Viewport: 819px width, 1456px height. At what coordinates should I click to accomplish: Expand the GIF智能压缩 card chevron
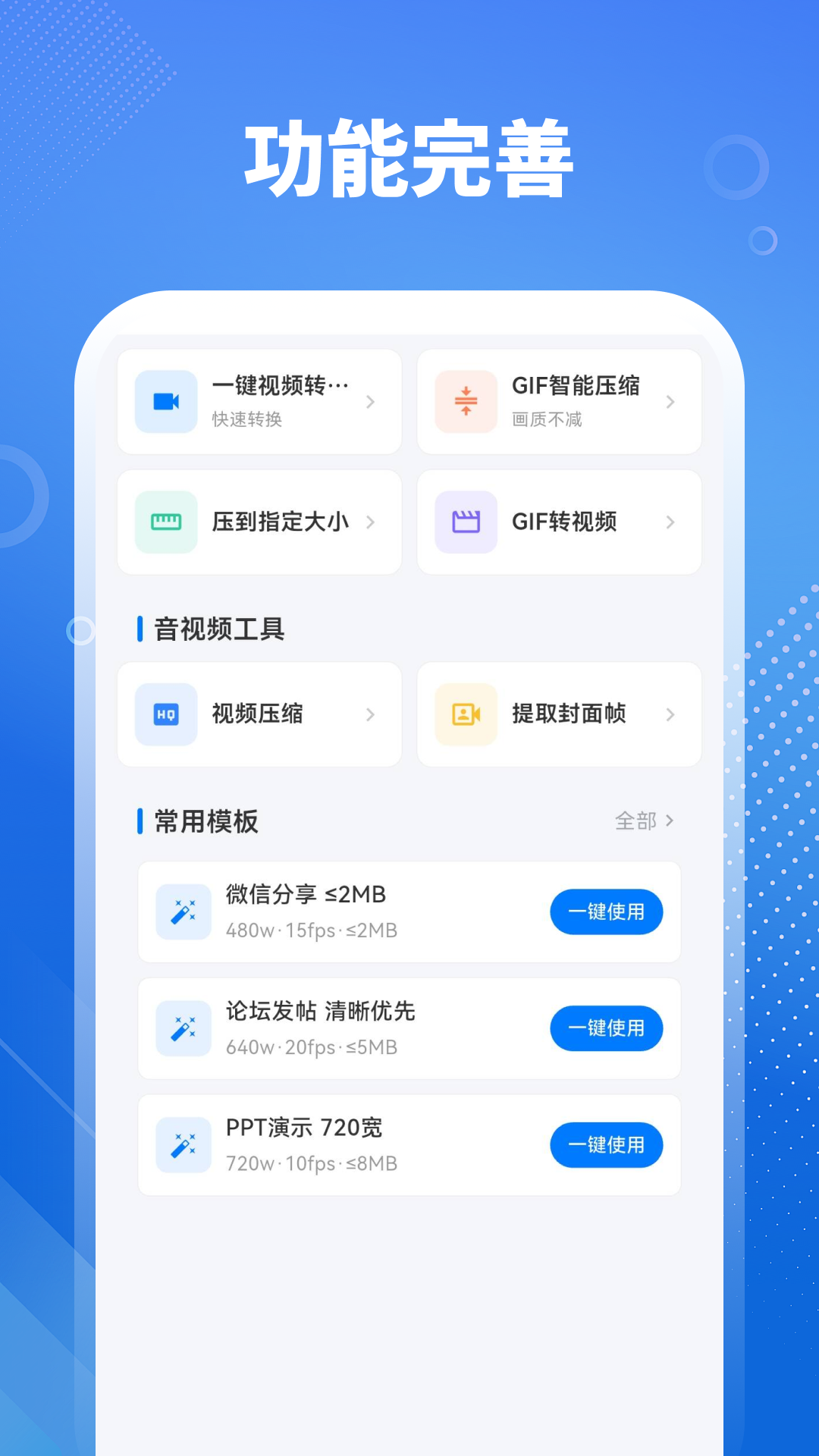(x=670, y=402)
